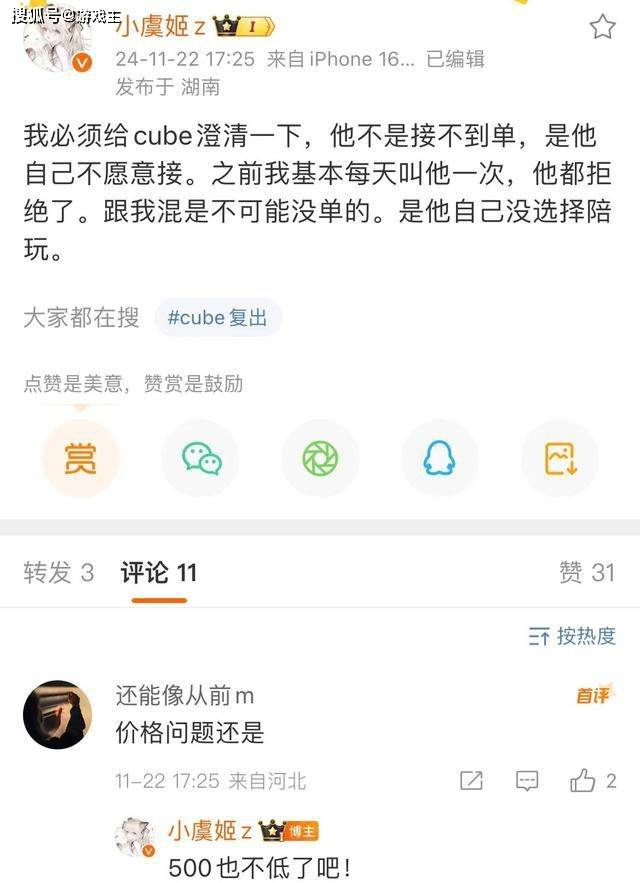Share the post to WeChat Moments
This screenshot has height=883, width=640.
coord(320,458)
